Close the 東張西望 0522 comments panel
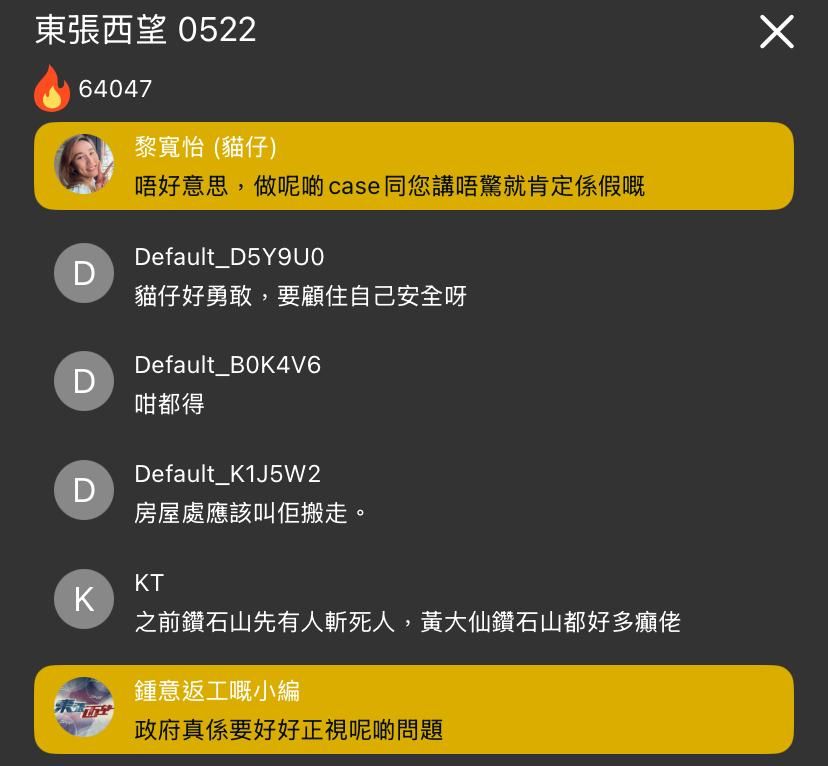 [x=776, y=32]
